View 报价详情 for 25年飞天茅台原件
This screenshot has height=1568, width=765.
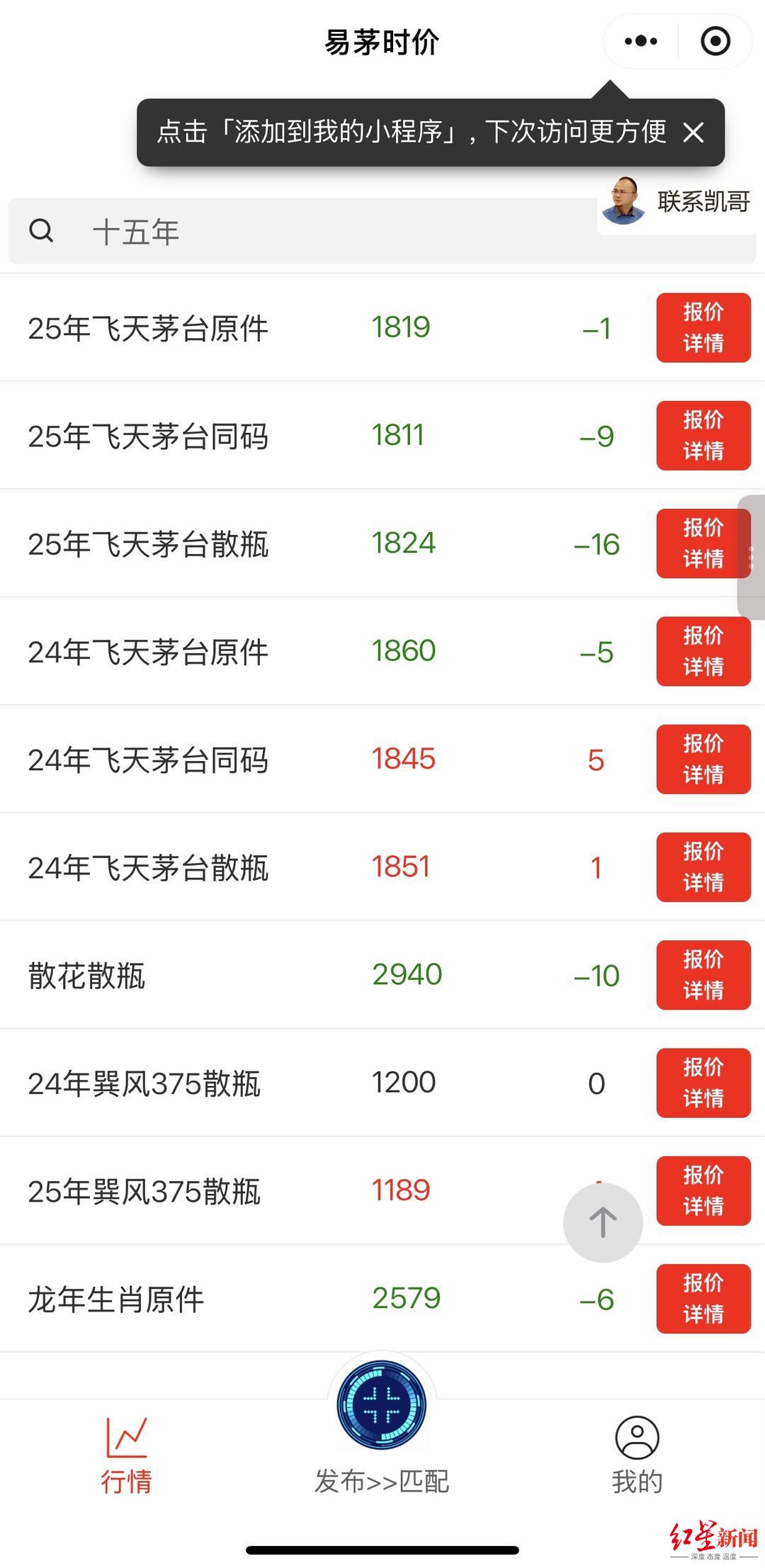click(703, 327)
